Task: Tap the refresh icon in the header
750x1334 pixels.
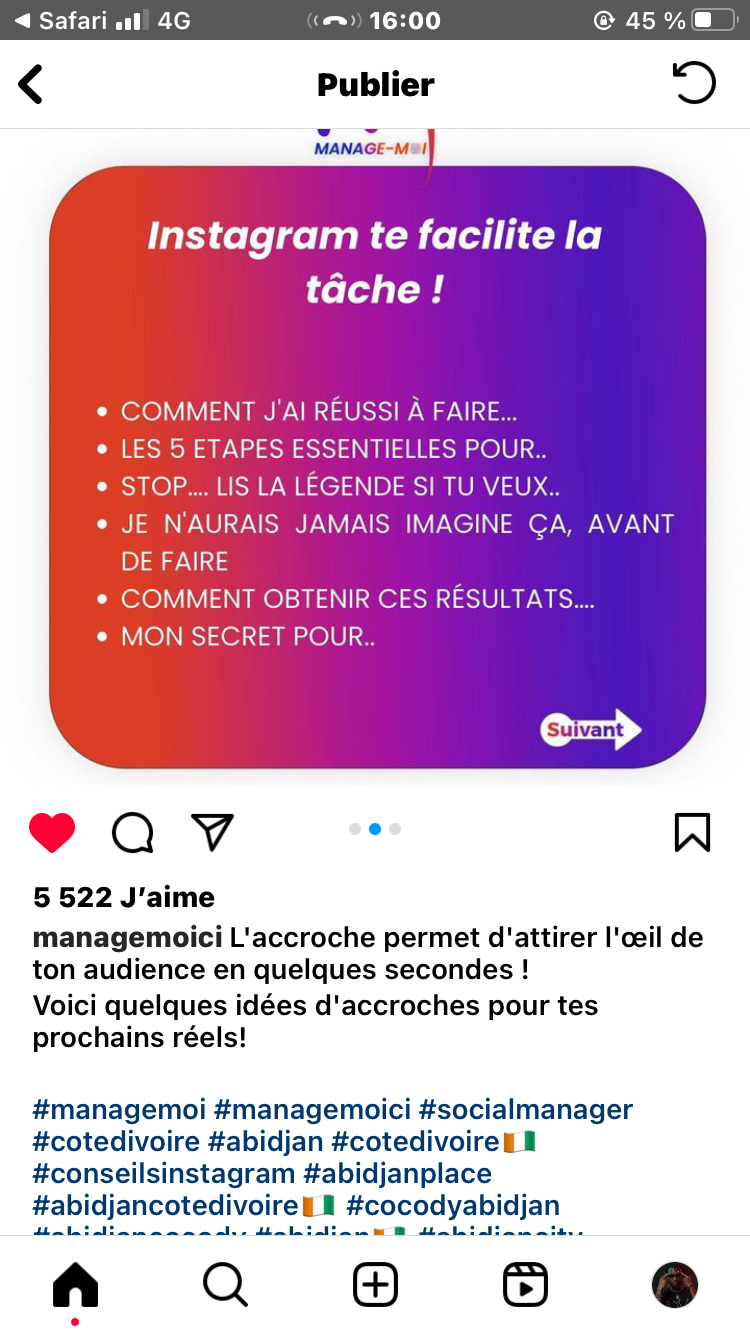Action: (x=693, y=83)
